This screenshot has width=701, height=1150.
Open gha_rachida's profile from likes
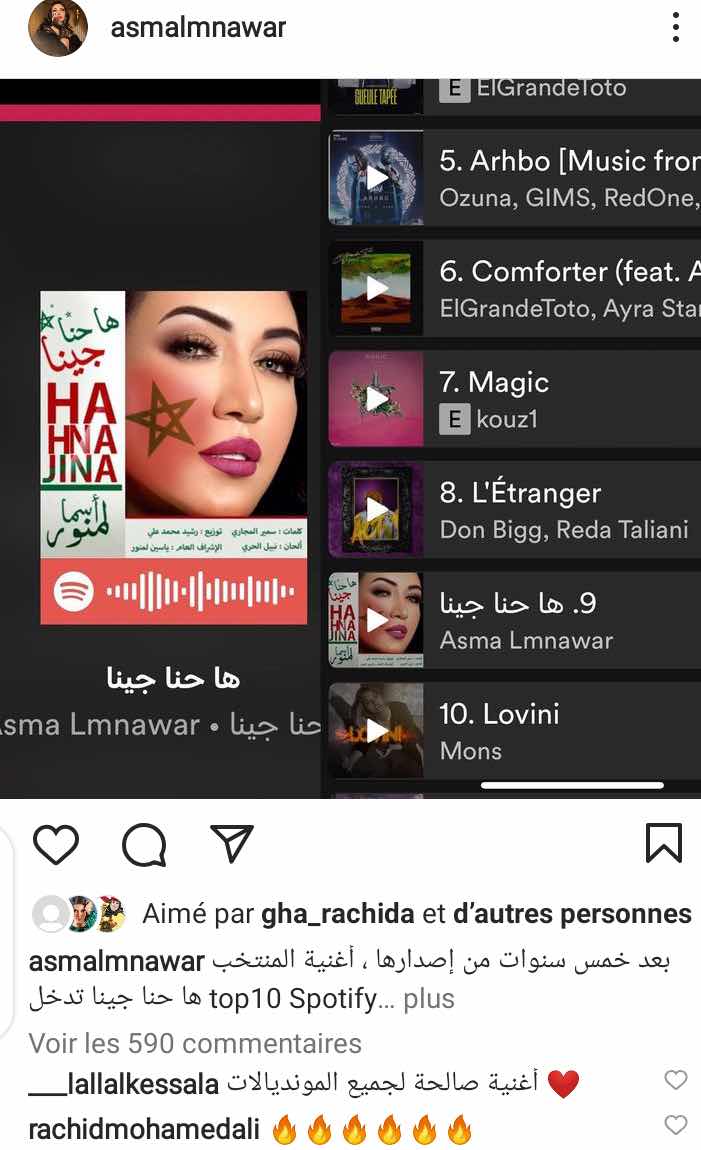pyautogui.click(x=336, y=913)
